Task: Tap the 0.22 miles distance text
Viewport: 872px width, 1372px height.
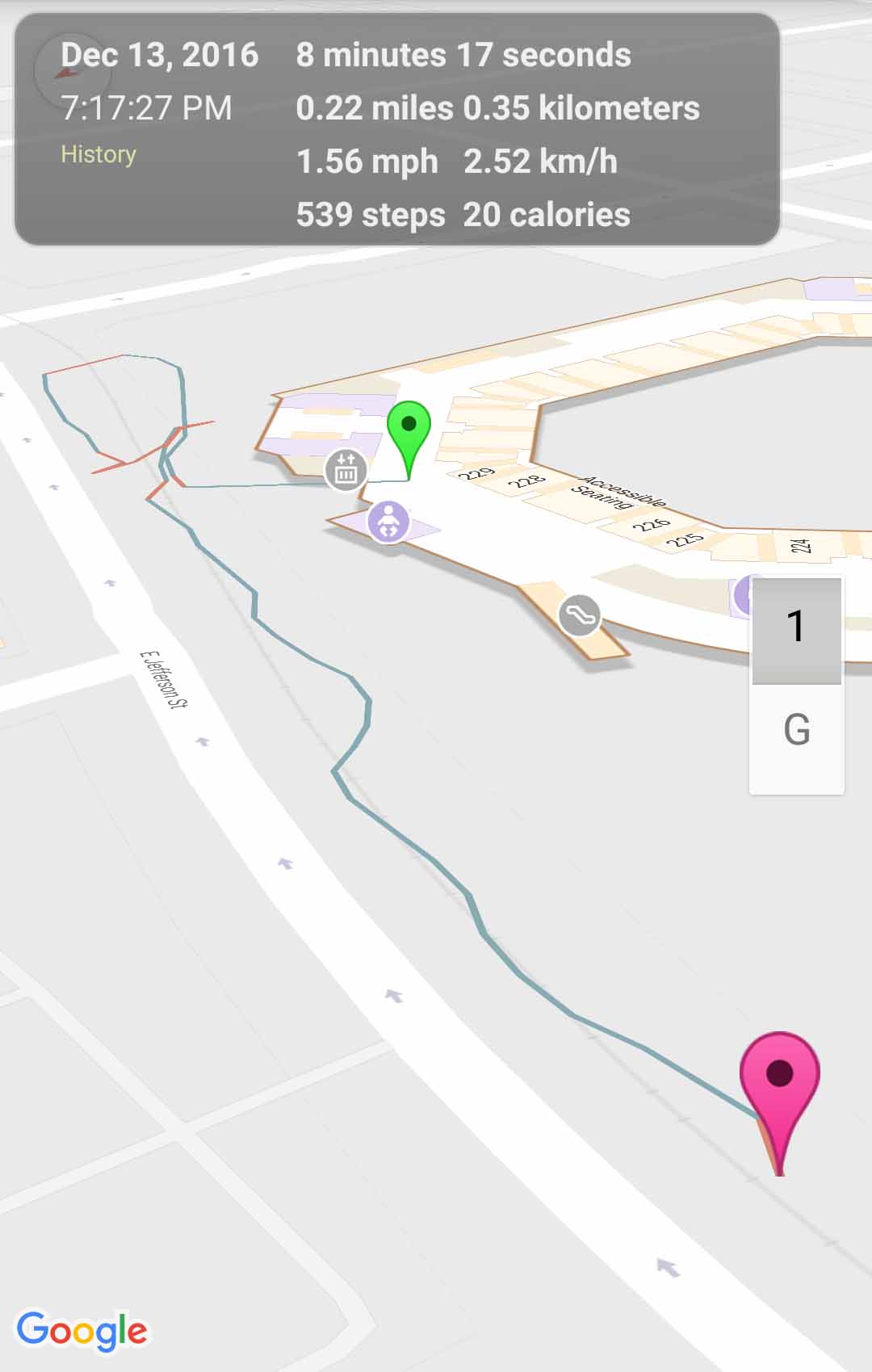Action: [x=371, y=107]
